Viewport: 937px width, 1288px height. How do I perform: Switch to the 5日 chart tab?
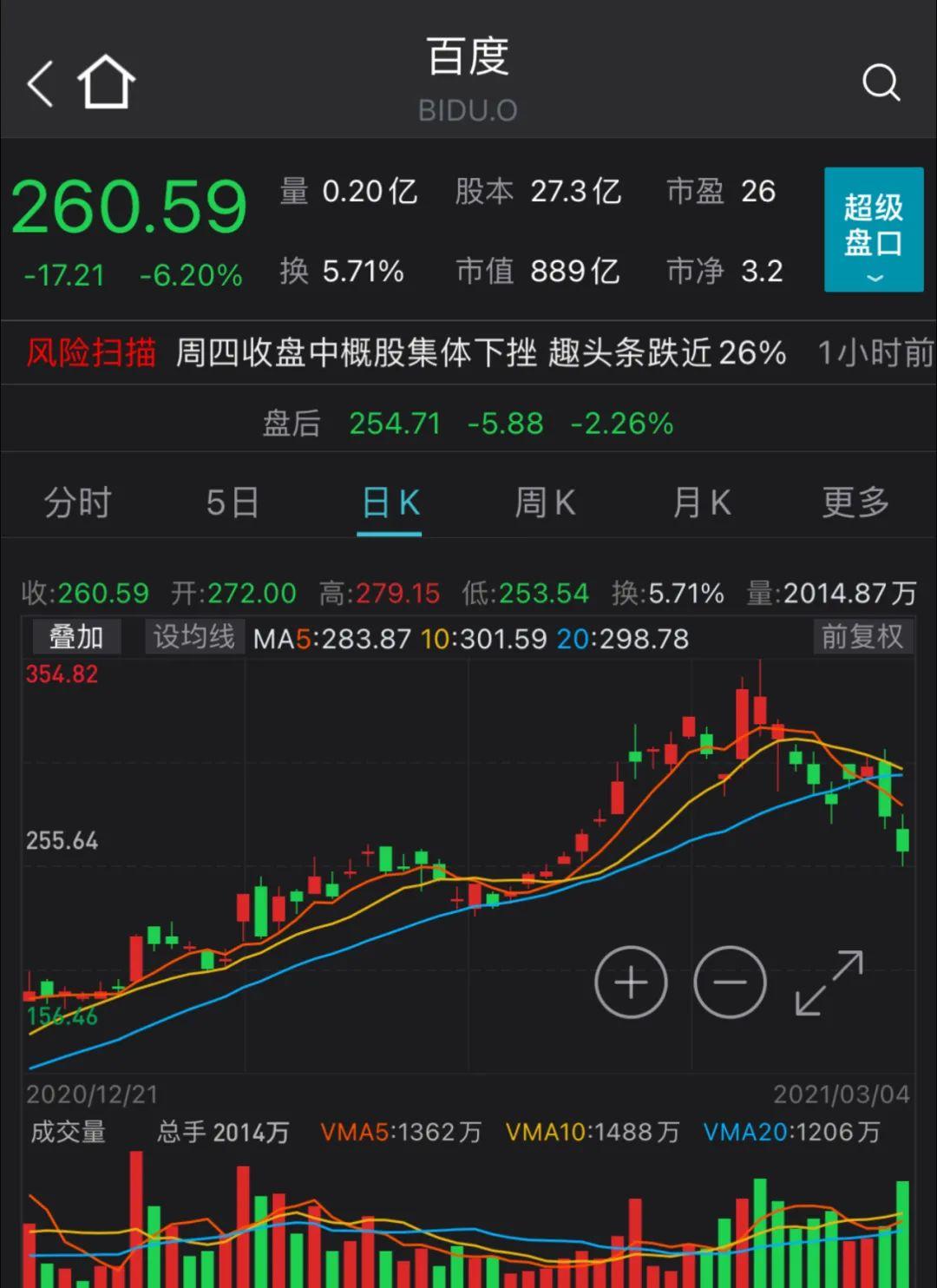click(232, 503)
